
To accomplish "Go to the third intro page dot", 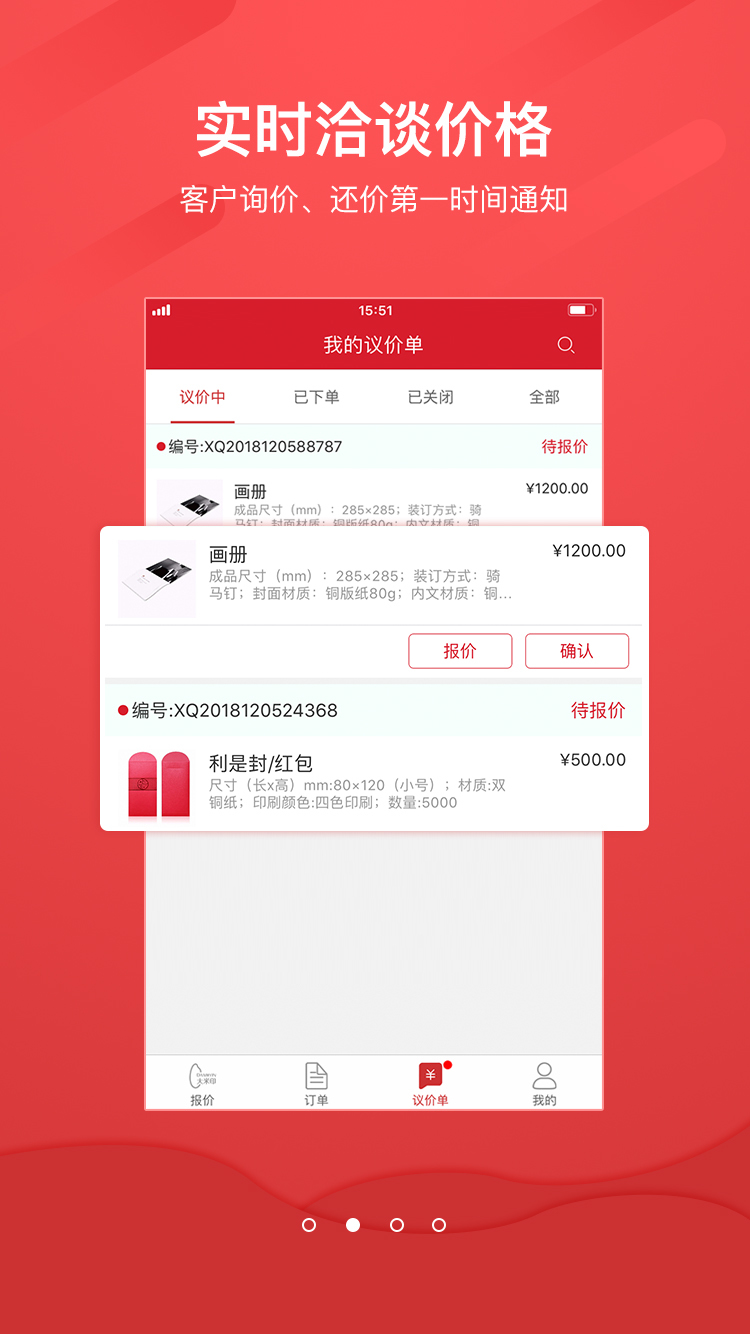I will click(397, 1225).
